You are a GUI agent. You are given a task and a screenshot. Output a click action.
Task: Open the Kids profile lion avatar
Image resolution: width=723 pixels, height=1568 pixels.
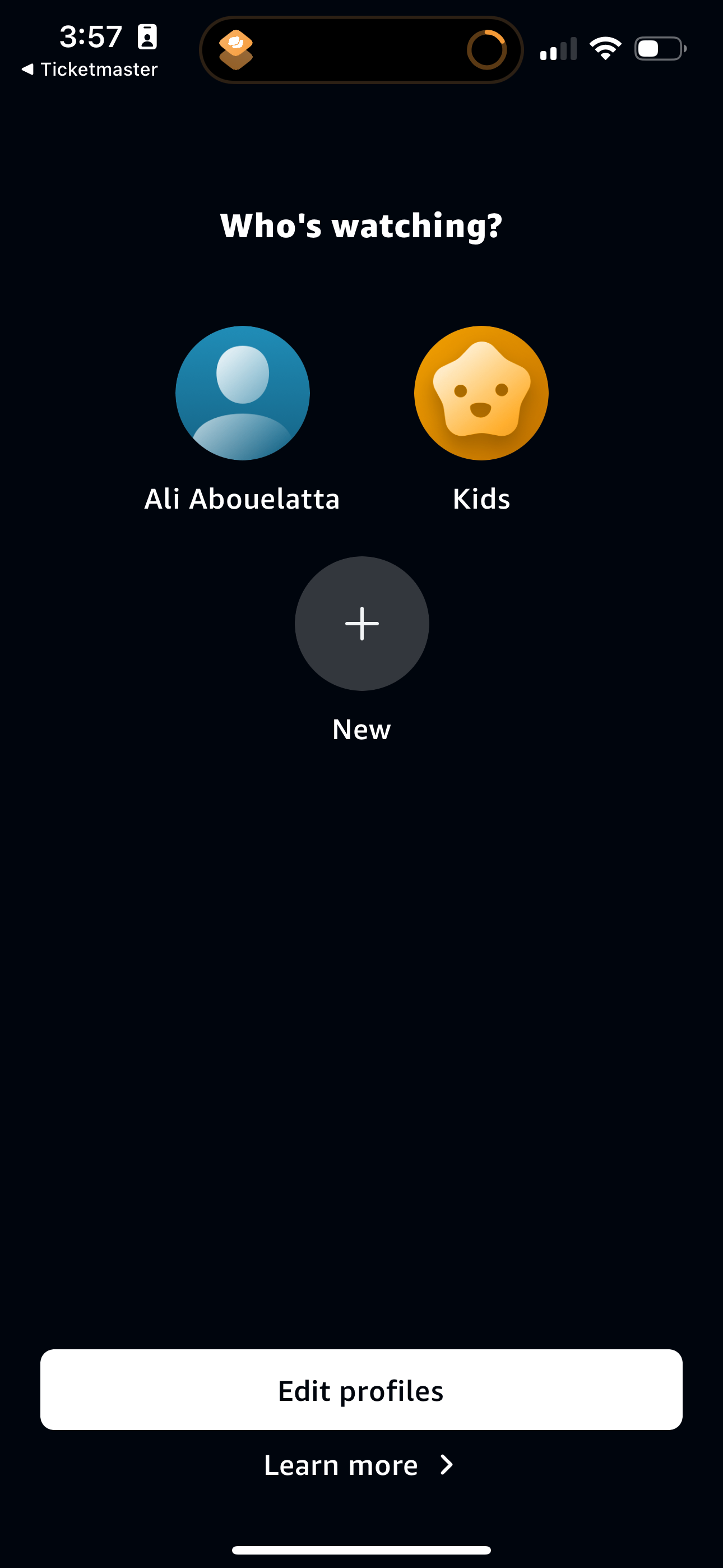pyautogui.click(x=481, y=393)
